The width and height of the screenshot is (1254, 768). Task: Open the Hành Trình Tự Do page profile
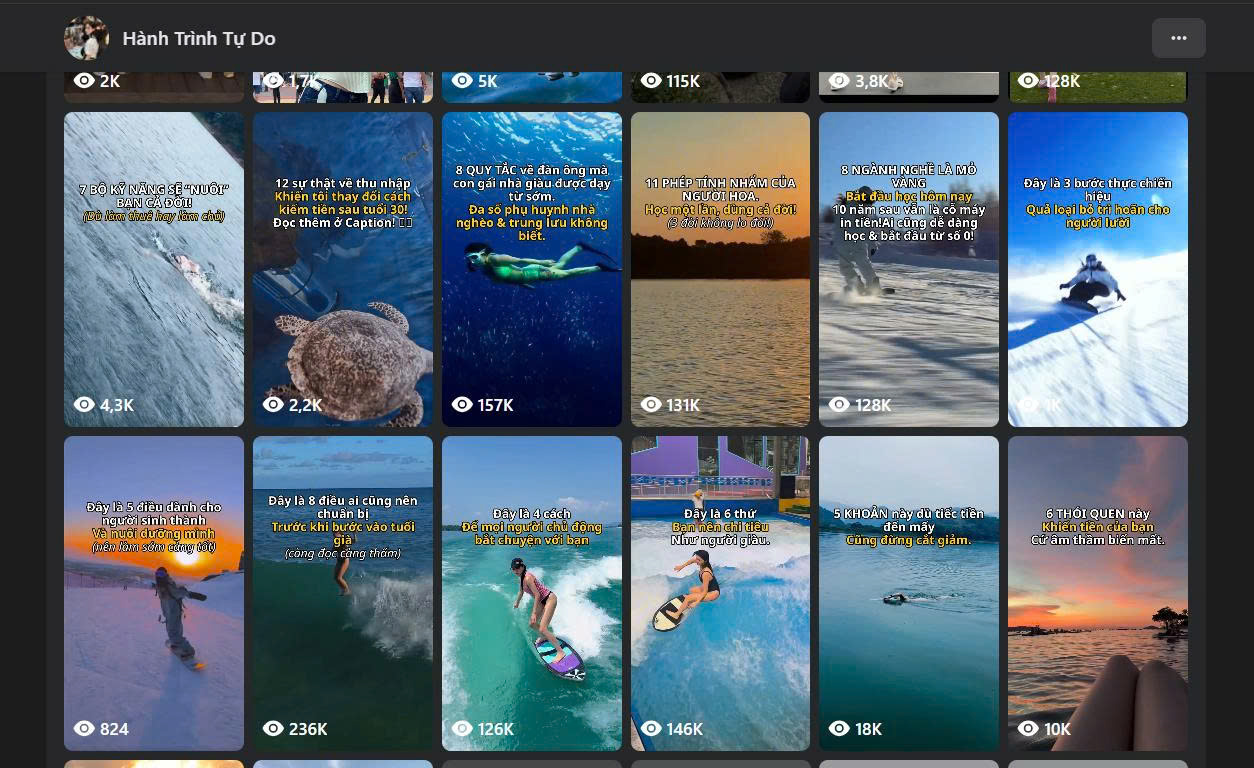(x=199, y=38)
